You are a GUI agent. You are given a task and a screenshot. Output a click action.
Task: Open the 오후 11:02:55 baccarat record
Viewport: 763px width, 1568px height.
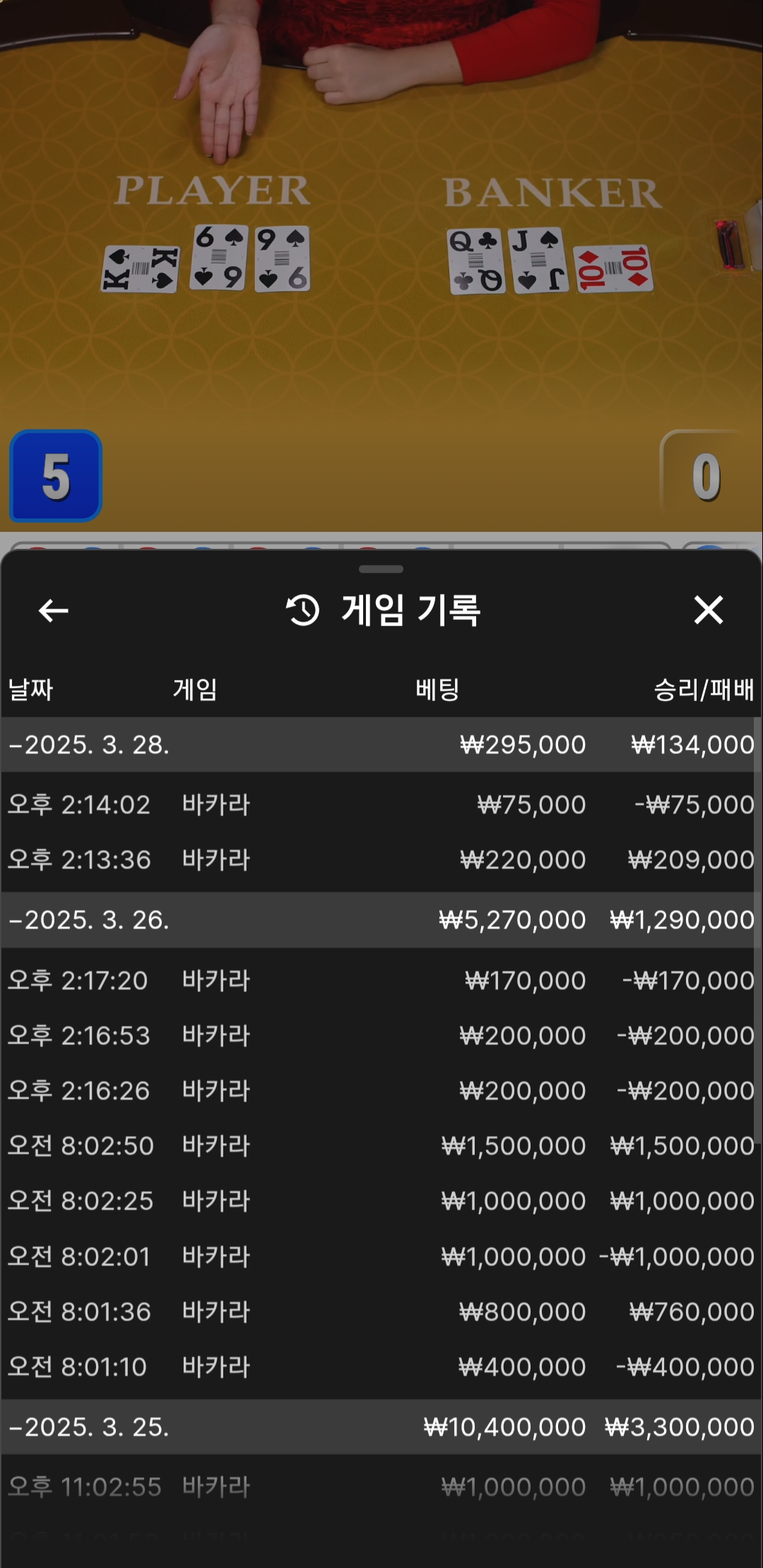(x=381, y=1487)
